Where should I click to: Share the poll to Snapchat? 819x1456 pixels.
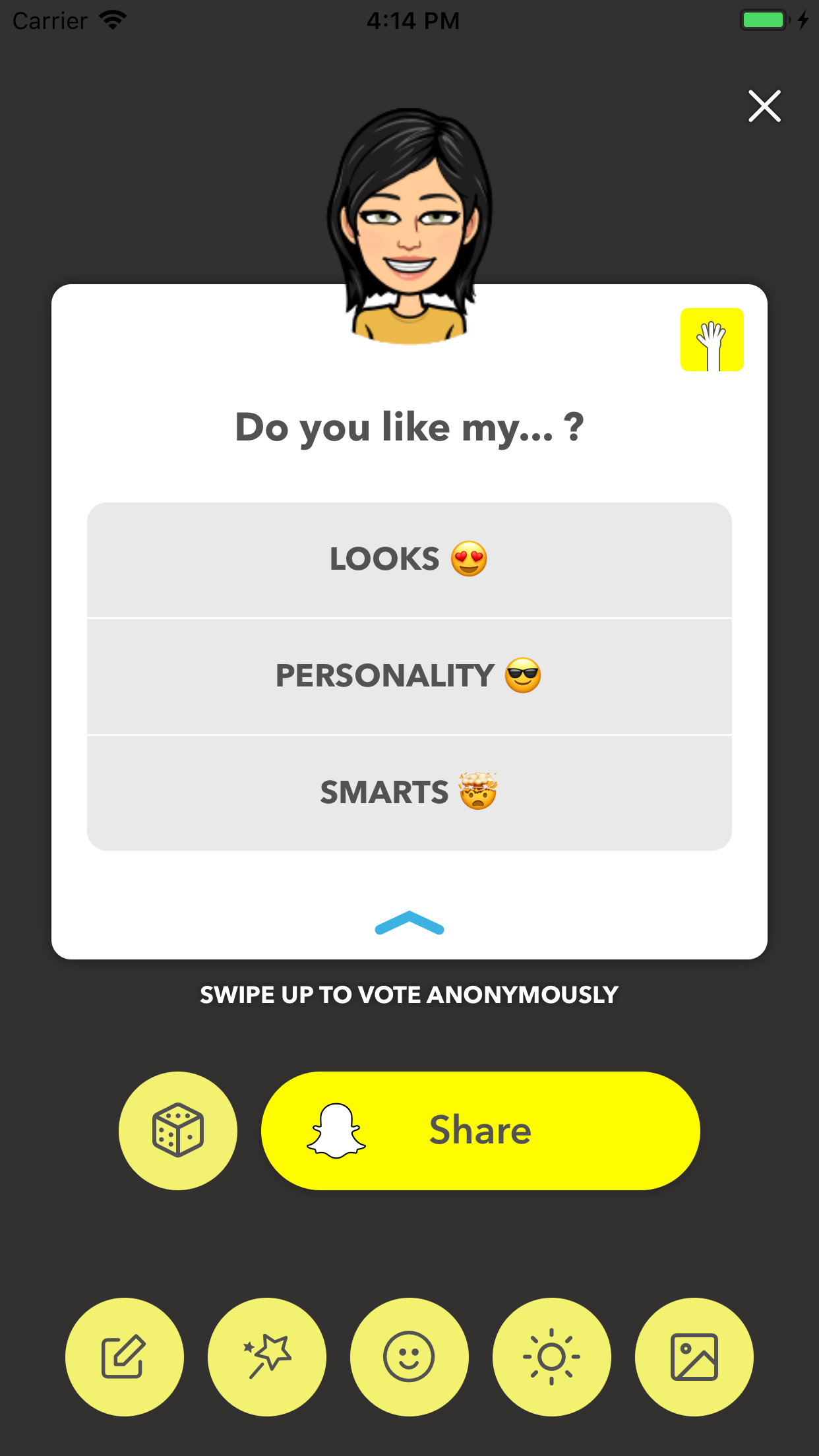[481, 1130]
